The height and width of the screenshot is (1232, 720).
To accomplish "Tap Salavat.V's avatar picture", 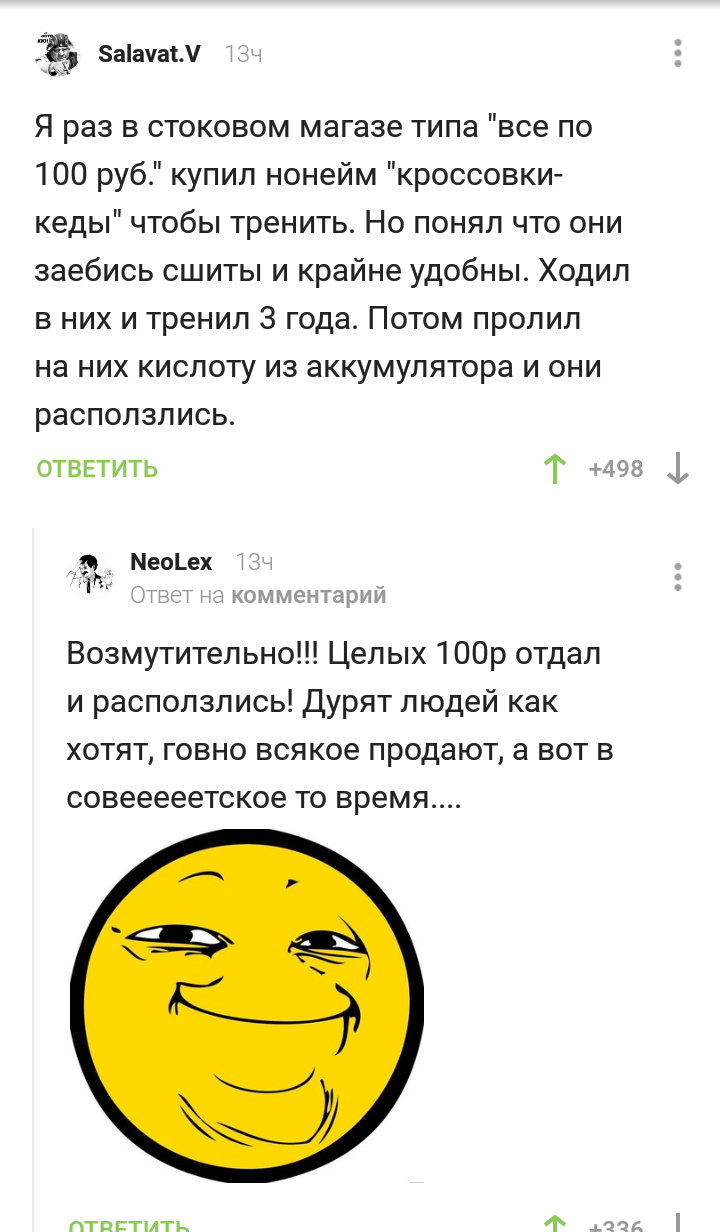I will 58,55.
